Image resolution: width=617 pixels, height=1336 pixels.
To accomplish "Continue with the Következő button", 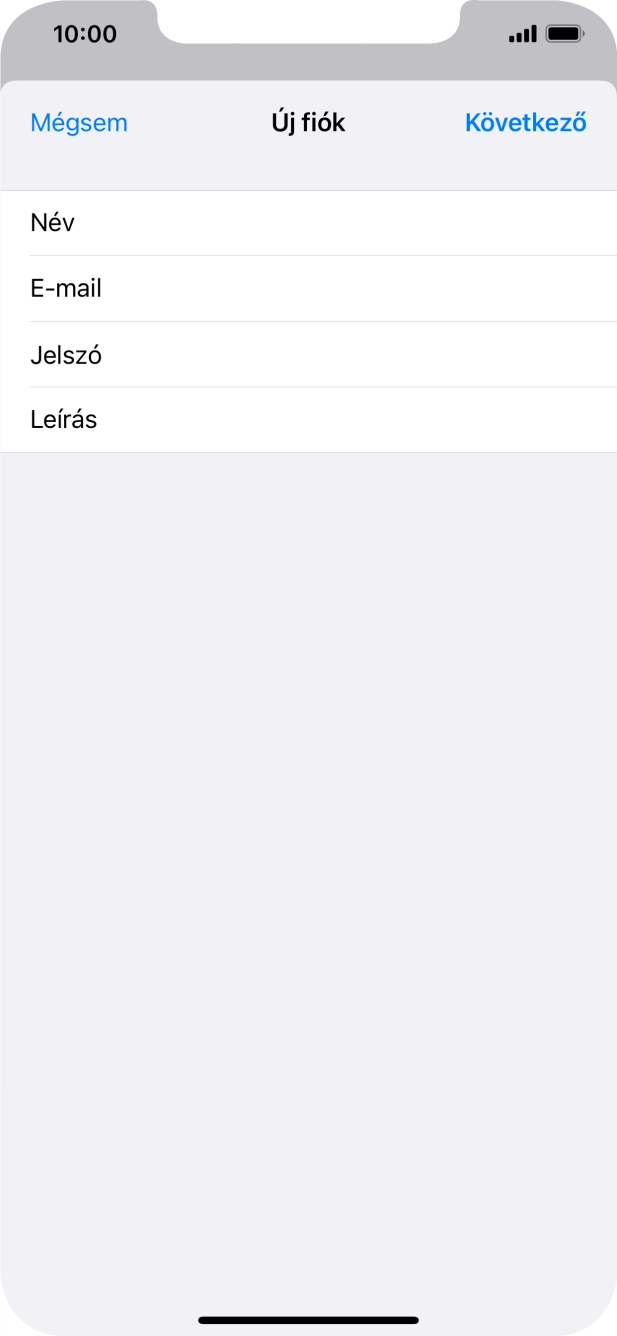I will [525, 123].
